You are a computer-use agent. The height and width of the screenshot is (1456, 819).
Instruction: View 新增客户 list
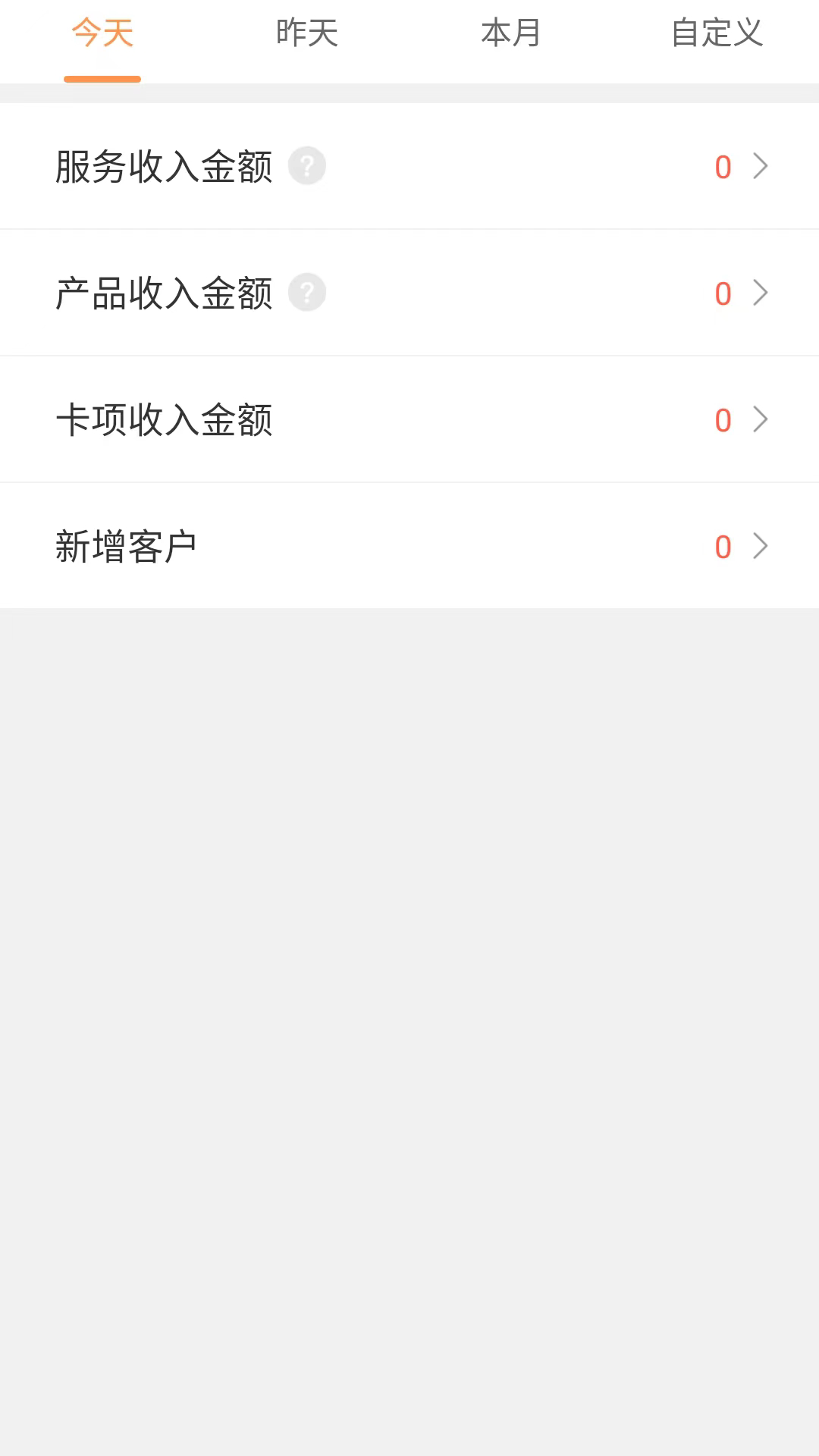[409, 546]
